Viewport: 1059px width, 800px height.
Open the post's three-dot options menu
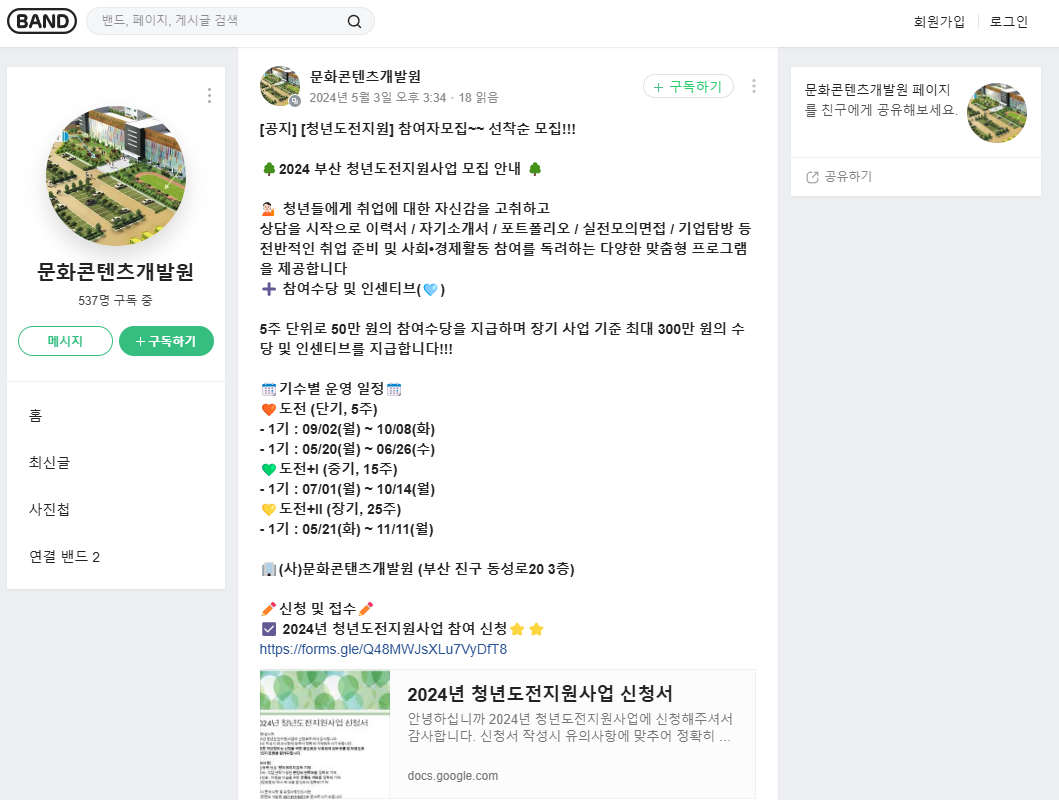pos(753,86)
